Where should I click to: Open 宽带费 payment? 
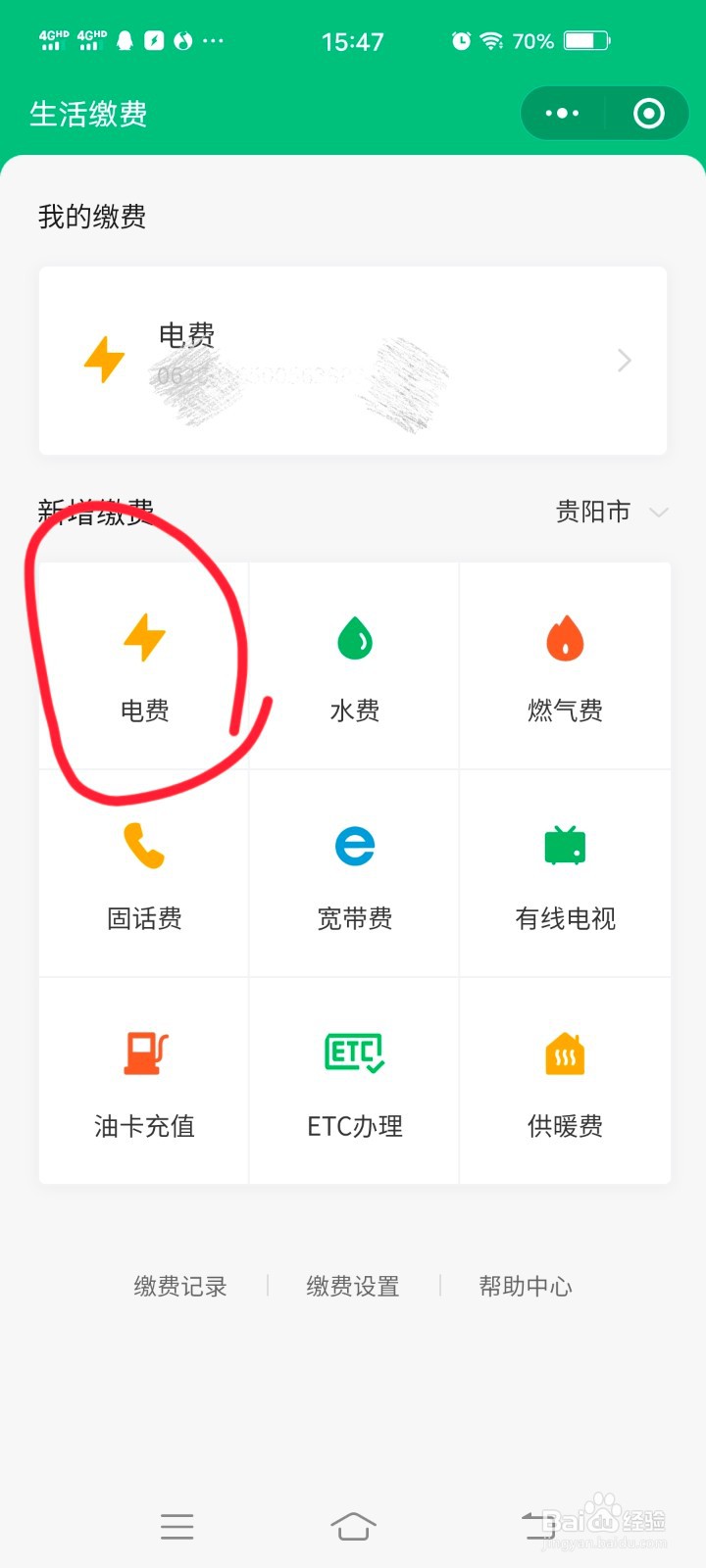(354, 873)
